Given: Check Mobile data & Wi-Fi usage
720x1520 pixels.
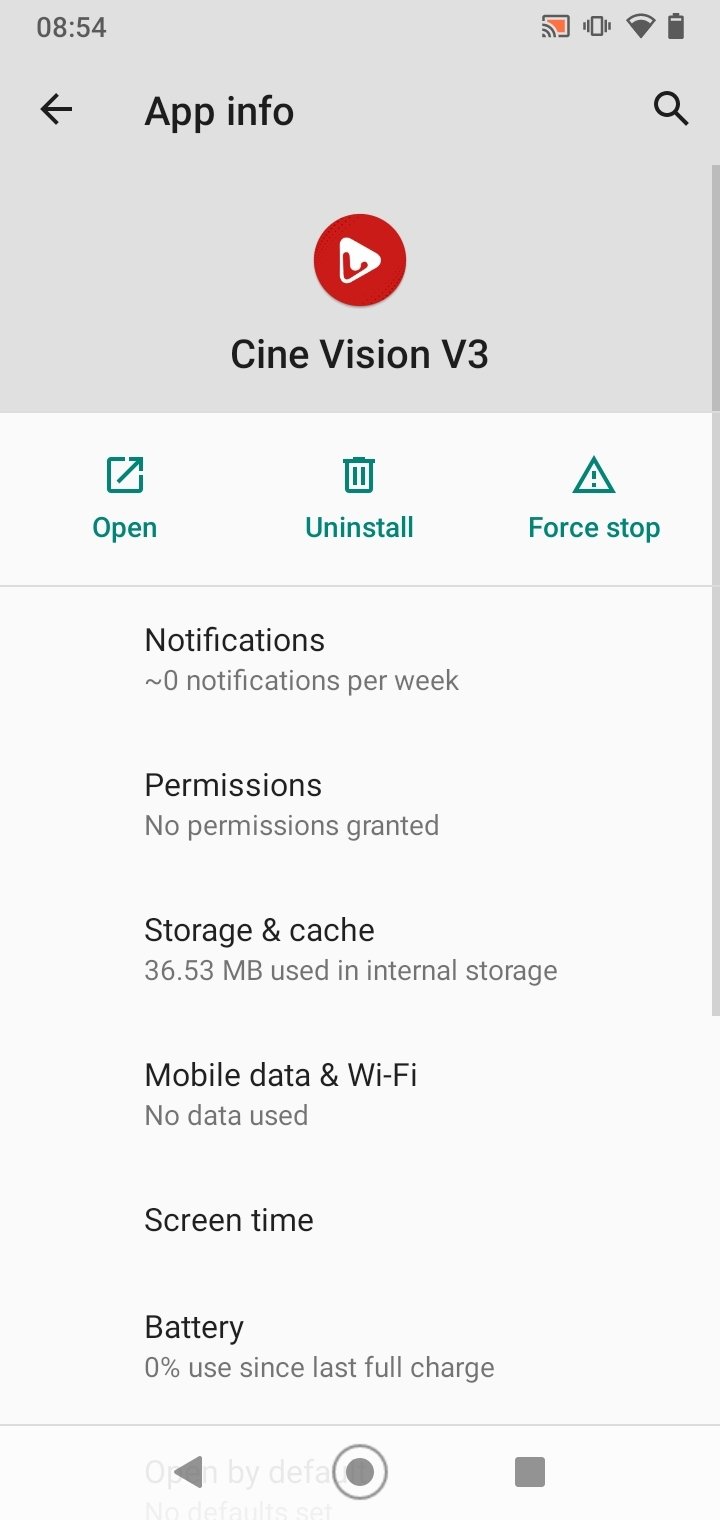Looking at the screenshot, I should point(360,1094).
